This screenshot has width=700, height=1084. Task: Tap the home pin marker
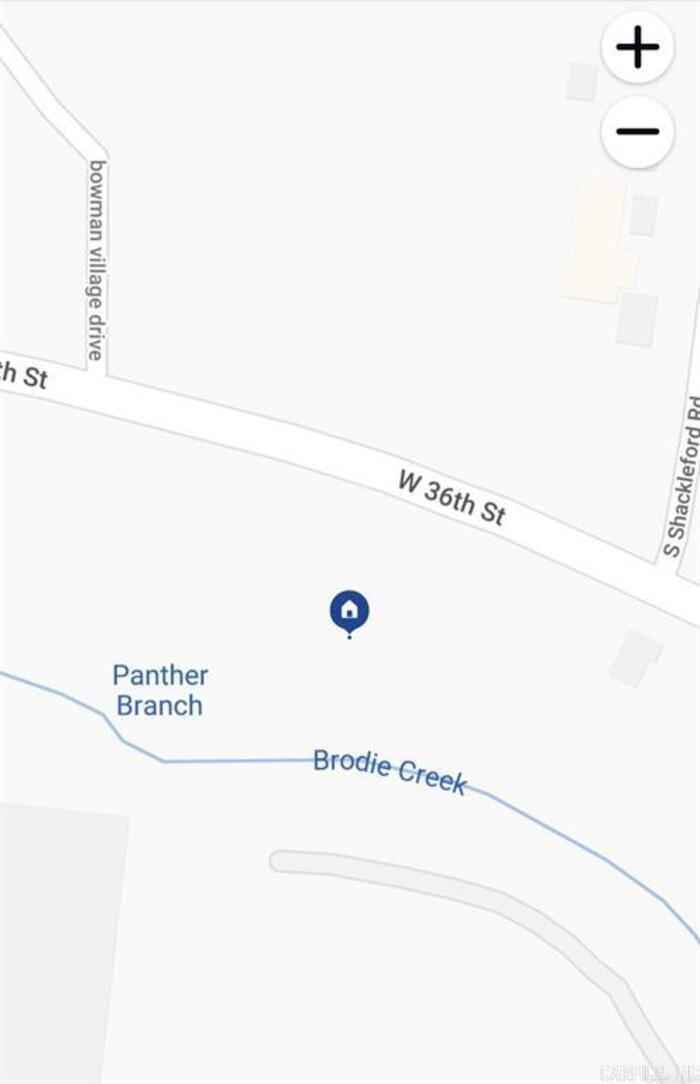(349, 611)
